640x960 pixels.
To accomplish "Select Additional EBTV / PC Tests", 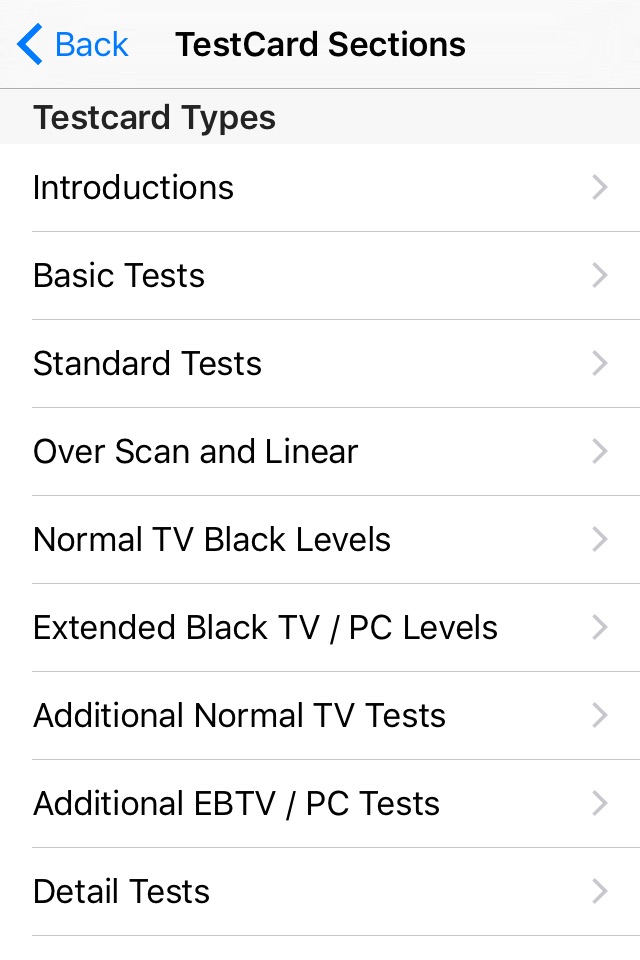I will [320, 804].
